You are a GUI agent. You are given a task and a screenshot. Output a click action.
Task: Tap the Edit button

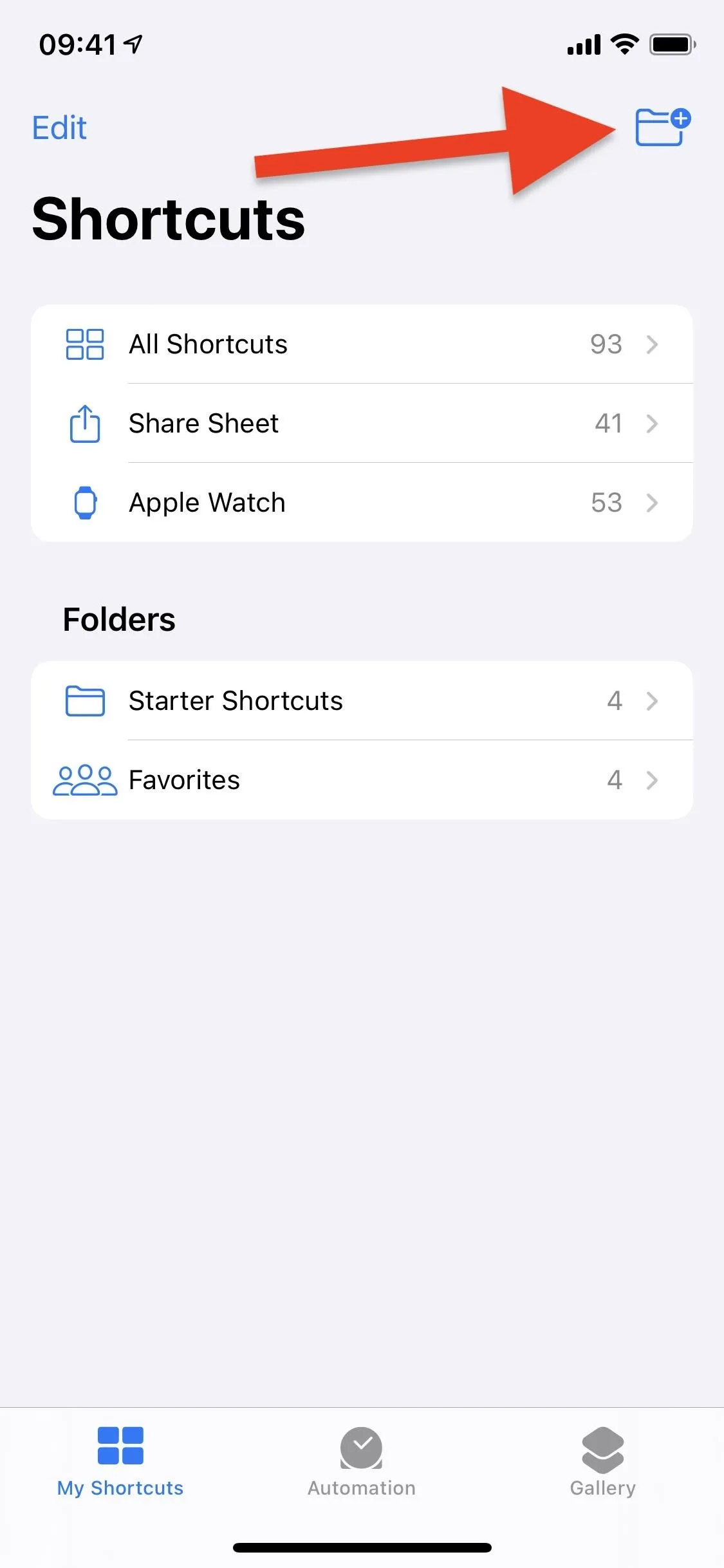[x=59, y=127]
